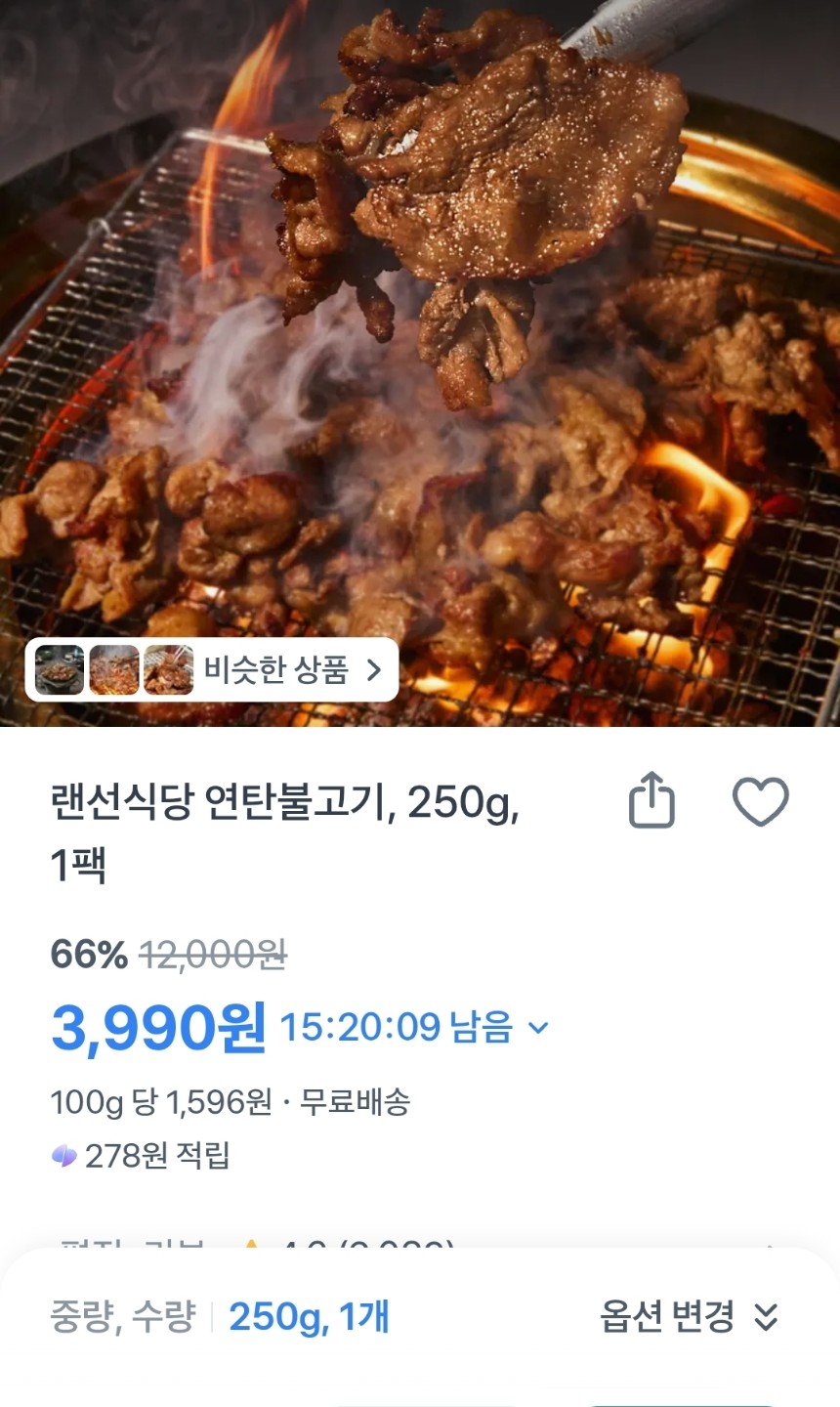Select the first similar product thumbnail
840x1407 pixels.
pyautogui.click(x=59, y=670)
